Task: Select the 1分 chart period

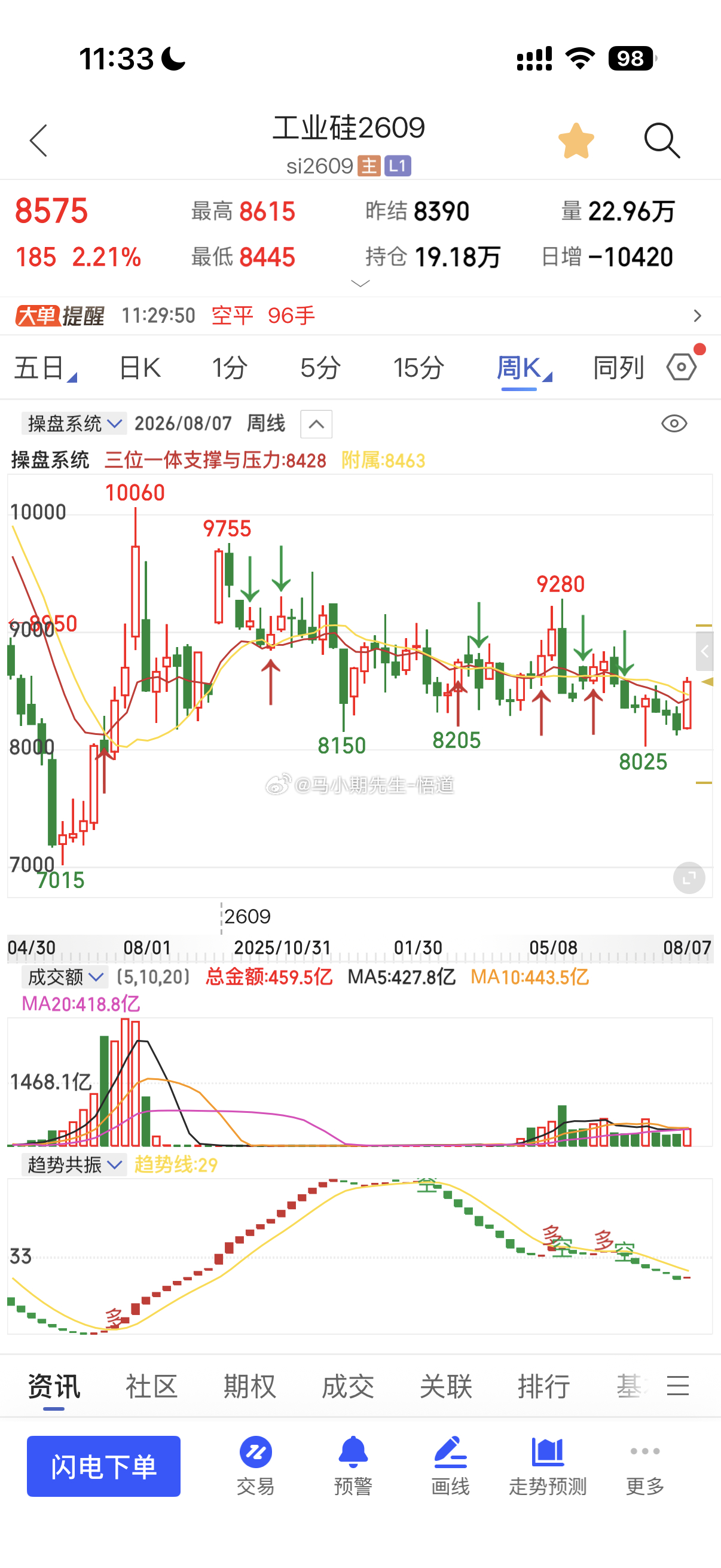Action: pyautogui.click(x=230, y=368)
